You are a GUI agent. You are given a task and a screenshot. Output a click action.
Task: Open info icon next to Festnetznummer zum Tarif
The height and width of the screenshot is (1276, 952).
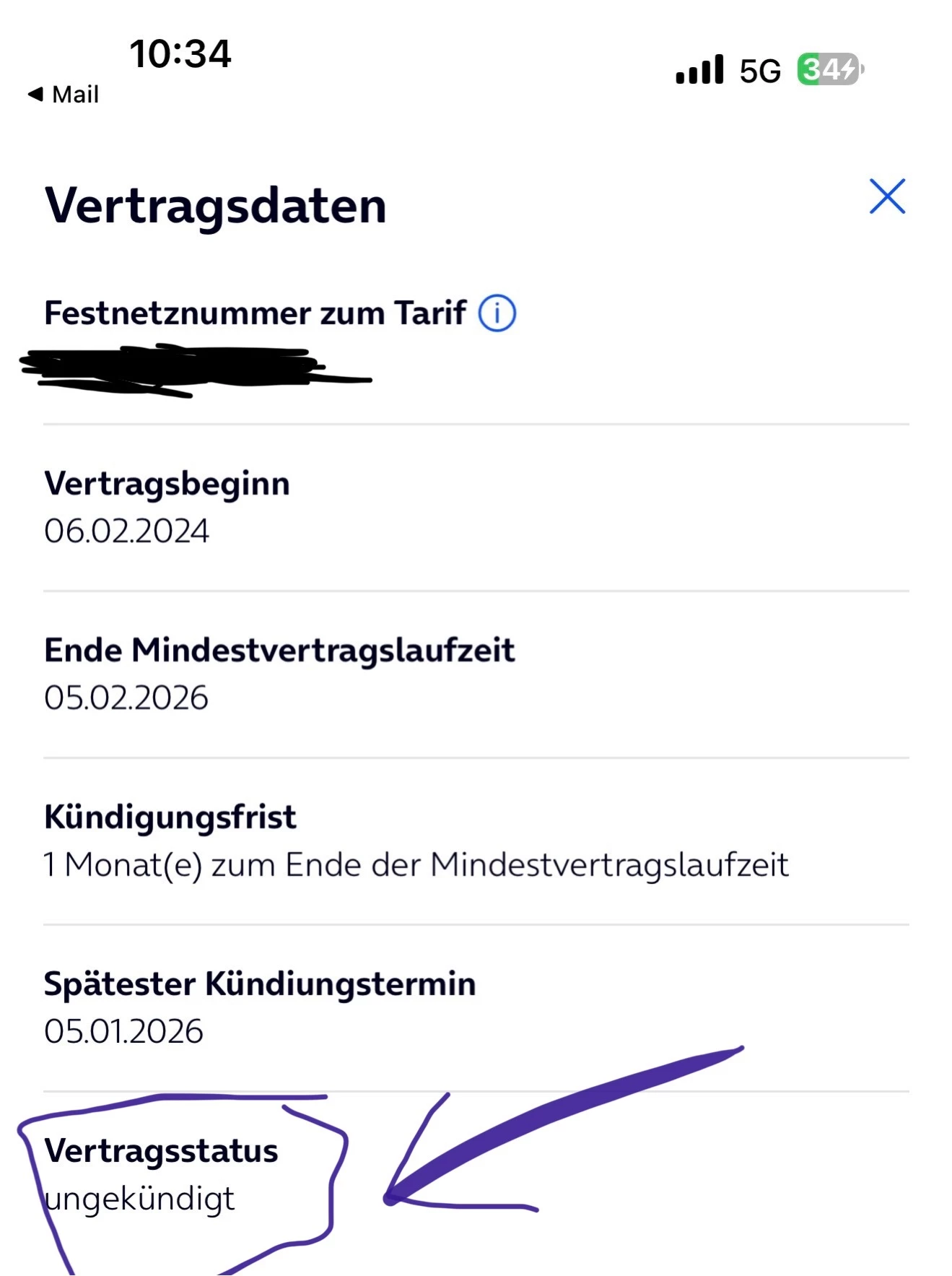pyautogui.click(x=497, y=313)
